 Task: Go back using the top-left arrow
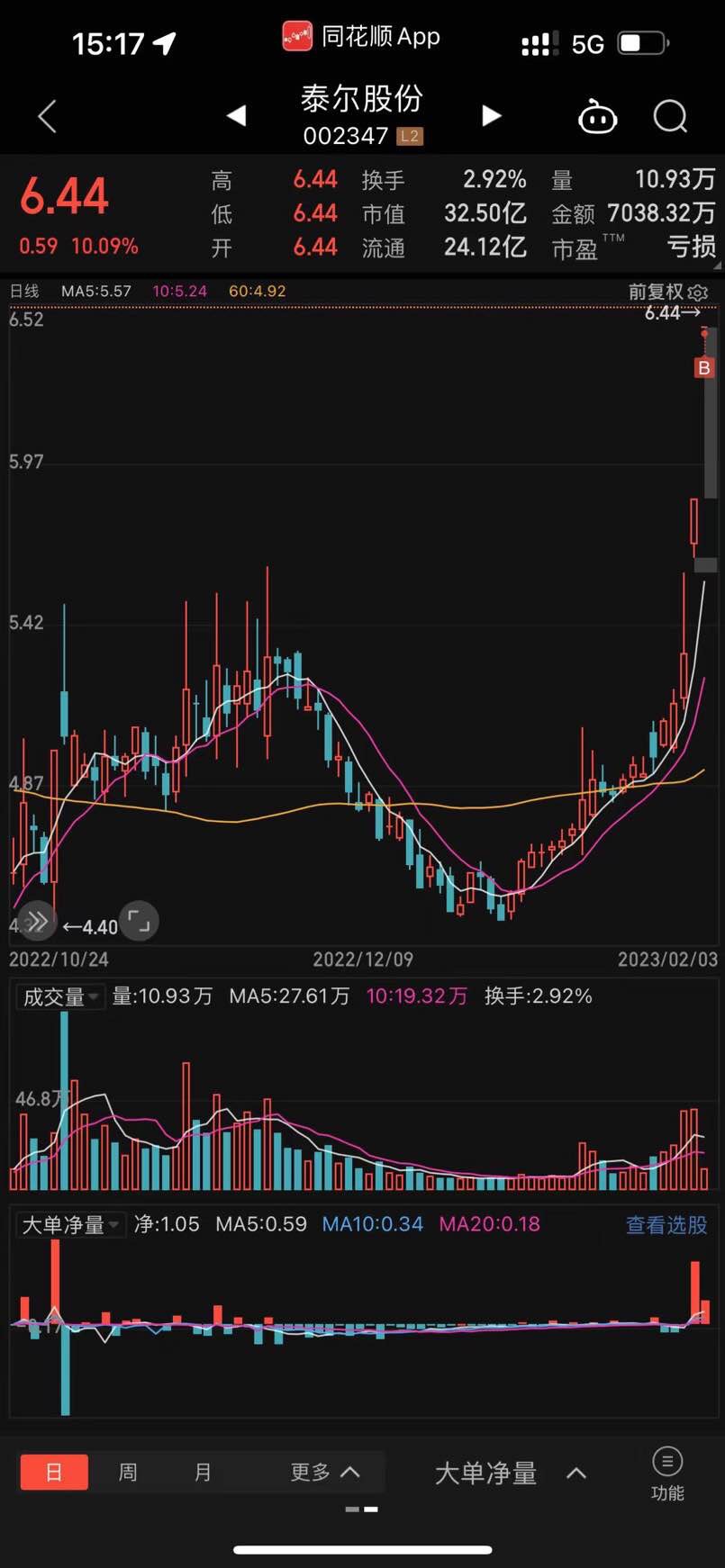48,116
